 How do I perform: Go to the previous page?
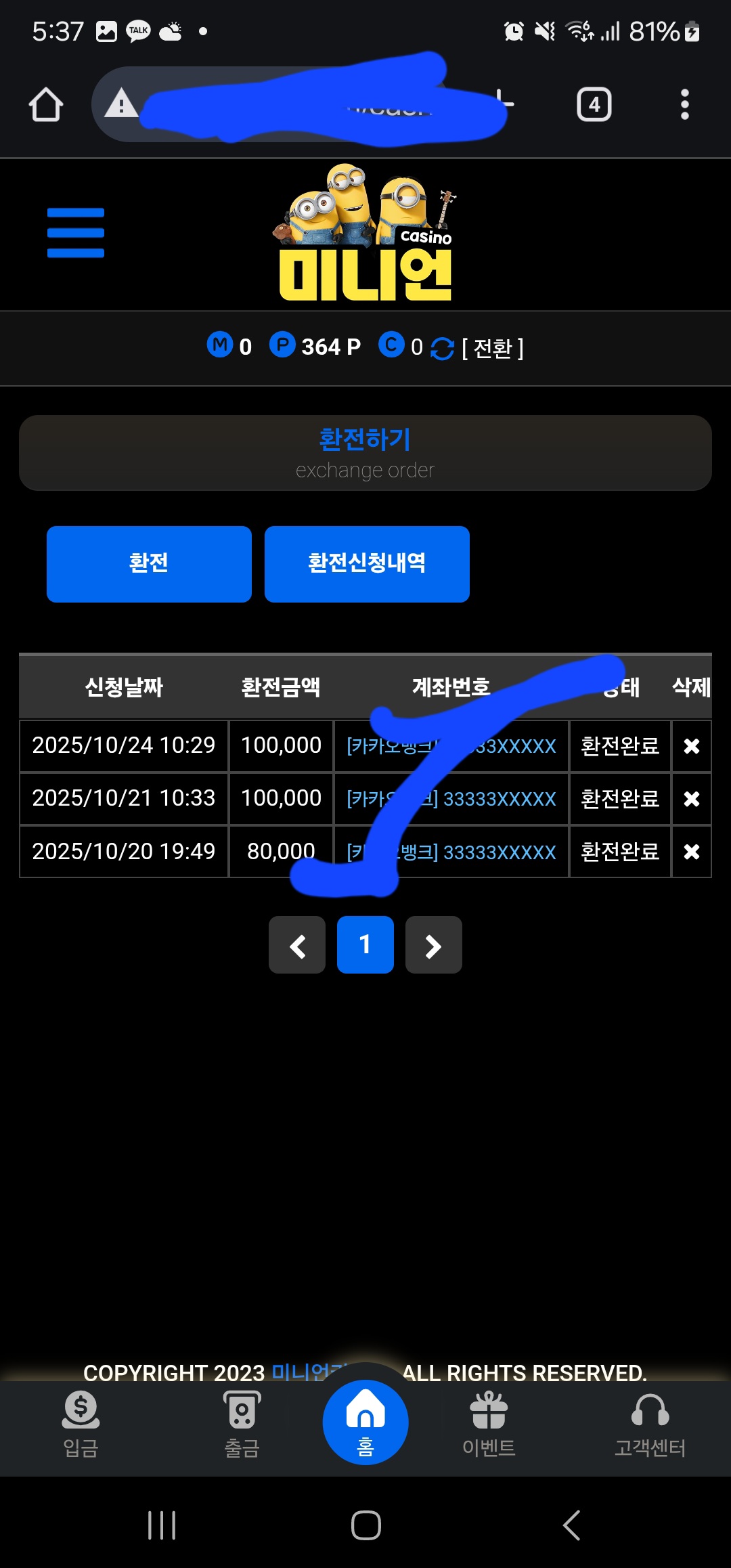click(x=297, y=945)
